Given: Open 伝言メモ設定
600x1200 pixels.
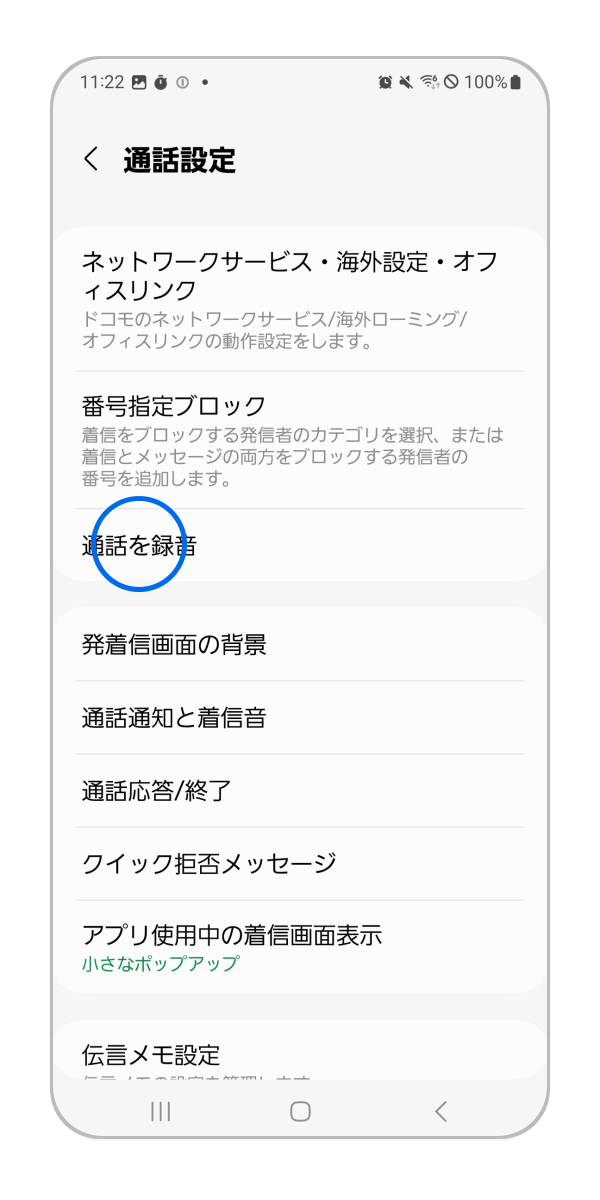Looking at the screenshot, I should [x=300, y=1055].
